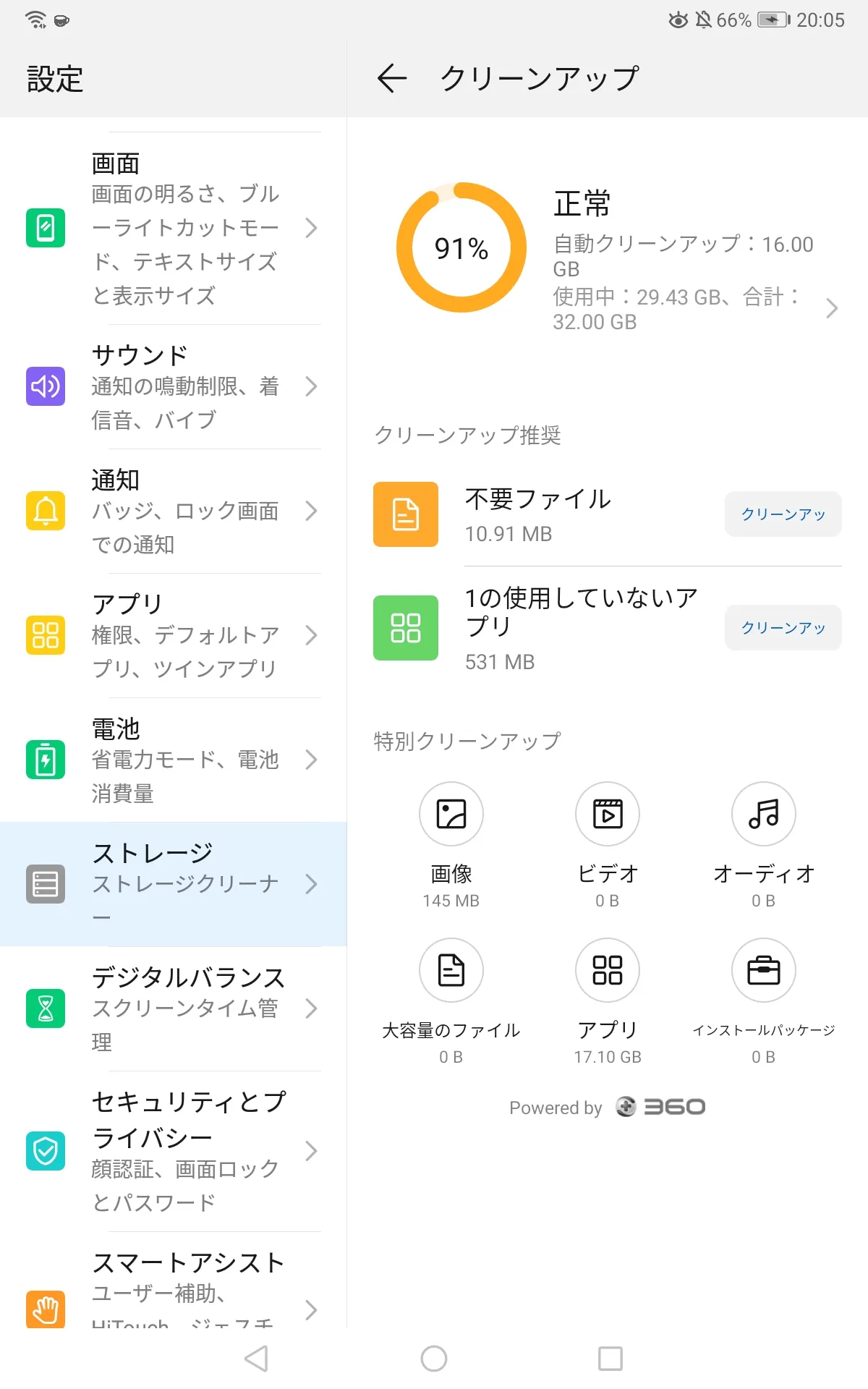
Task: Open オーディオ special cleanup
Action: 764,815
